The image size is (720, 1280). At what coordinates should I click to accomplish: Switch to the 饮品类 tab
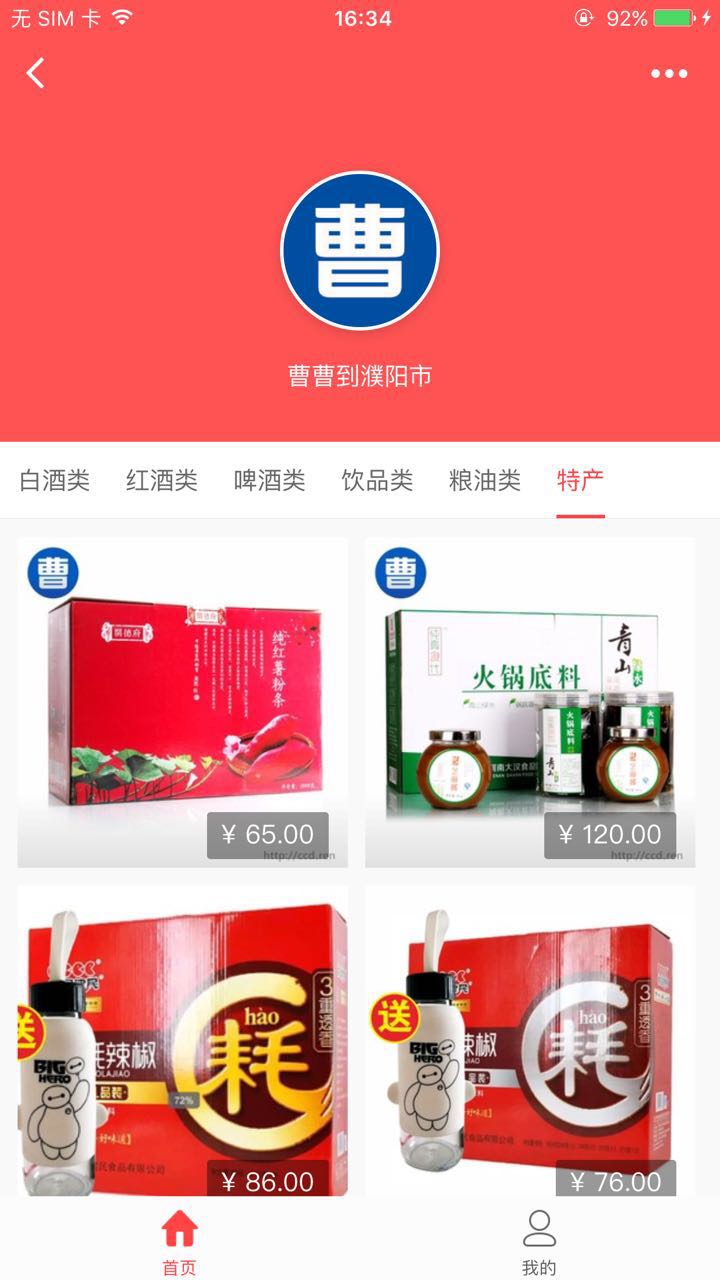tap(377, 481)
